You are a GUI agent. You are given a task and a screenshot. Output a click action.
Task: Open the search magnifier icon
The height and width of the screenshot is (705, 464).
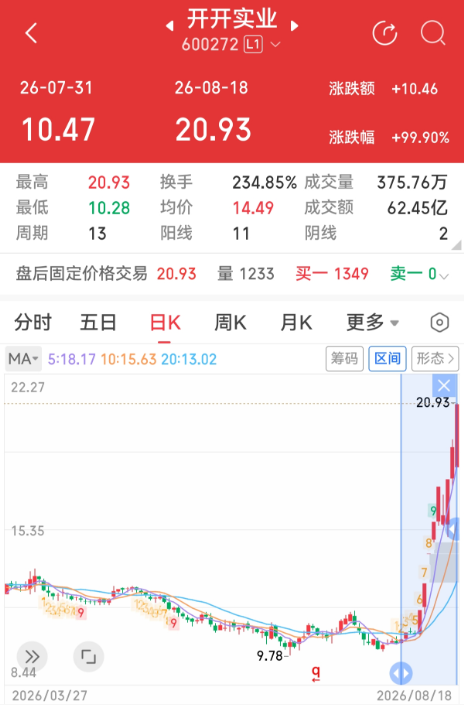click(433, 33)
